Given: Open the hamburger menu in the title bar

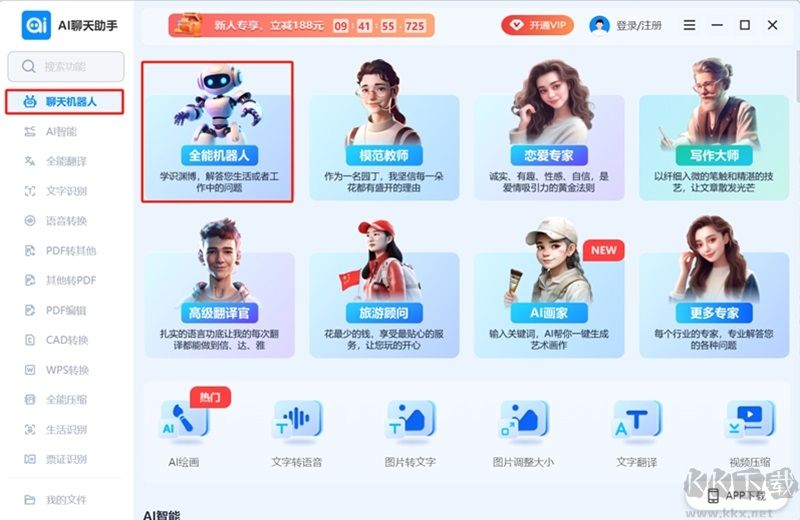Looking at the screenshot, I should pyautogui.click(x=690, y=25).
